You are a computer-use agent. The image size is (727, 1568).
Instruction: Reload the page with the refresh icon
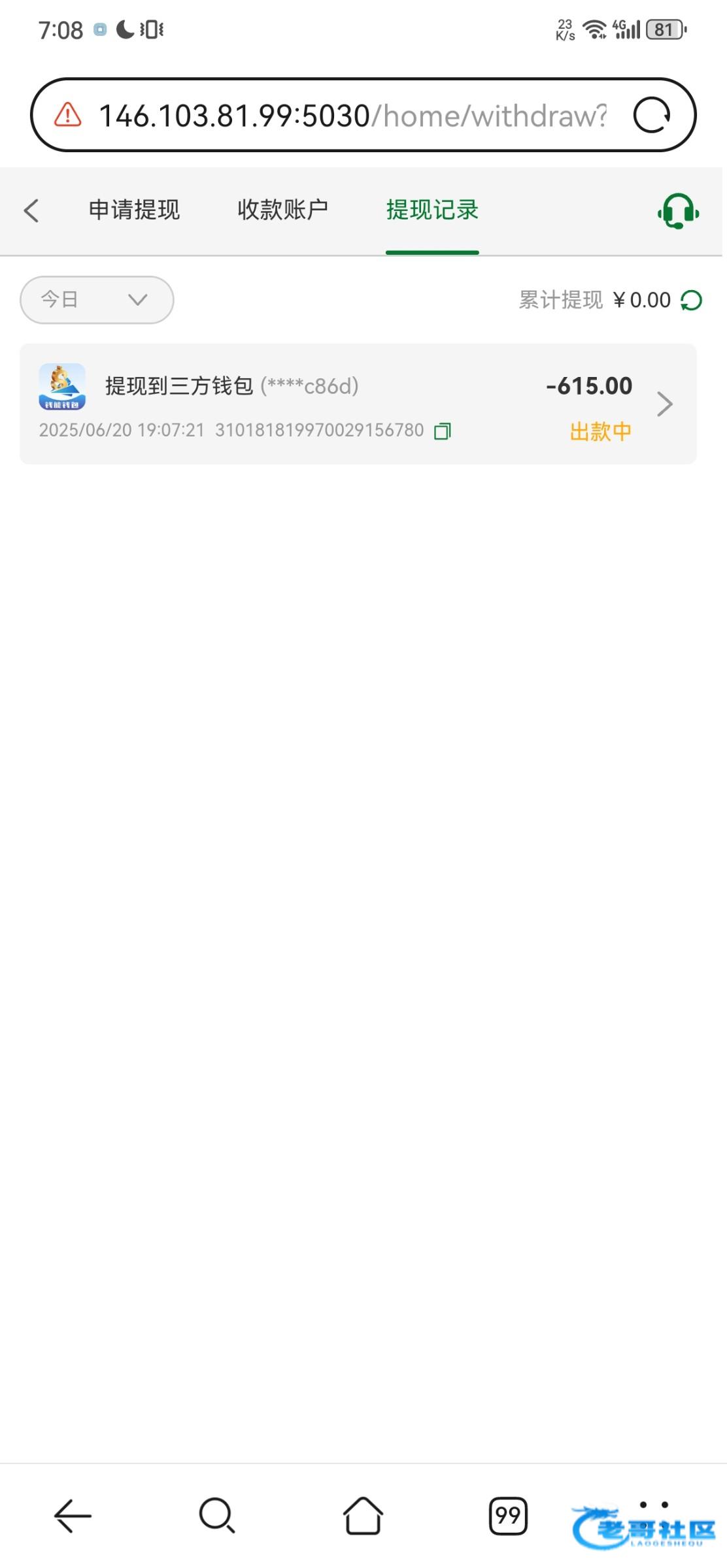pyautogui.click(x=652, y=116)
